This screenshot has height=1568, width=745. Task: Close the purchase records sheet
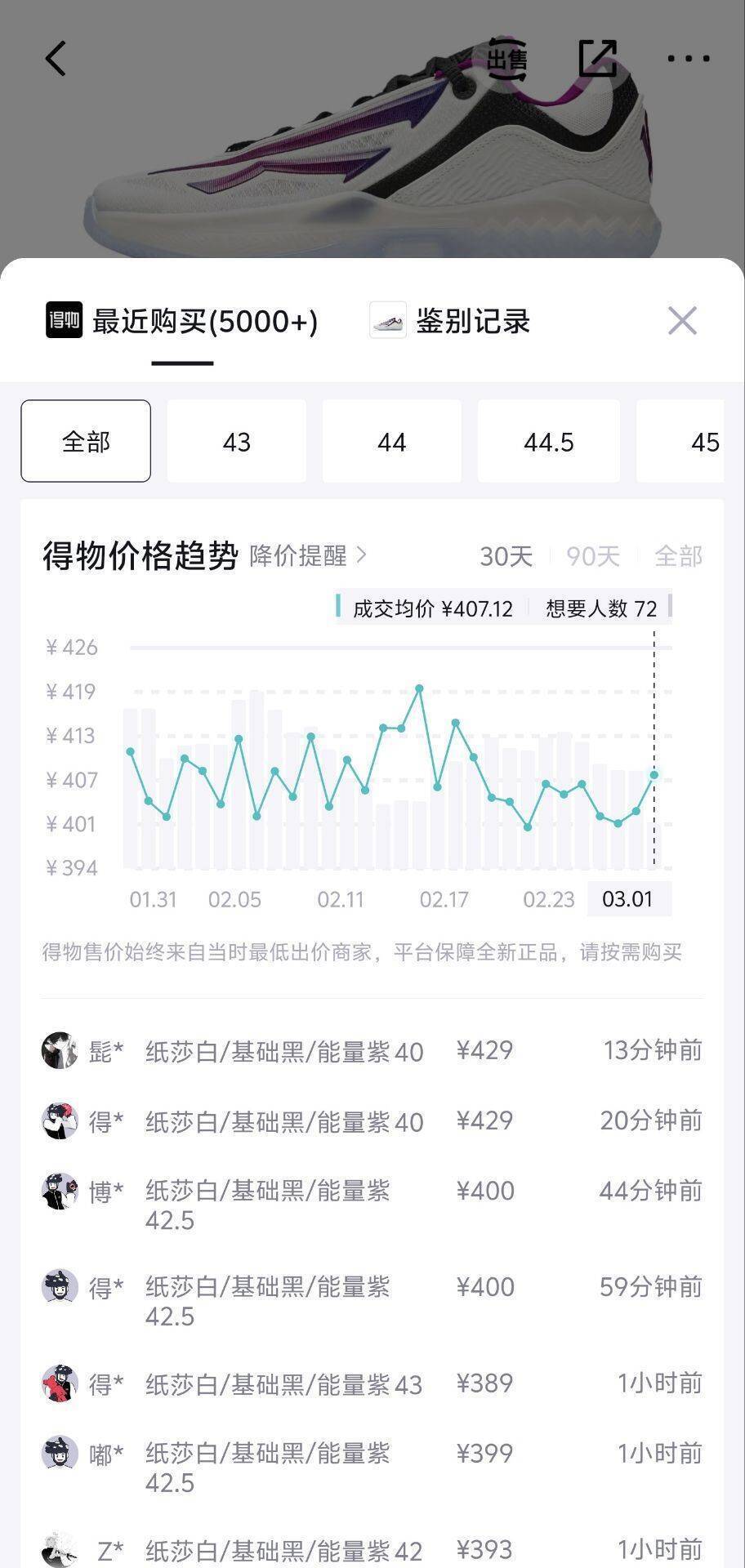(x=682, y=321)
